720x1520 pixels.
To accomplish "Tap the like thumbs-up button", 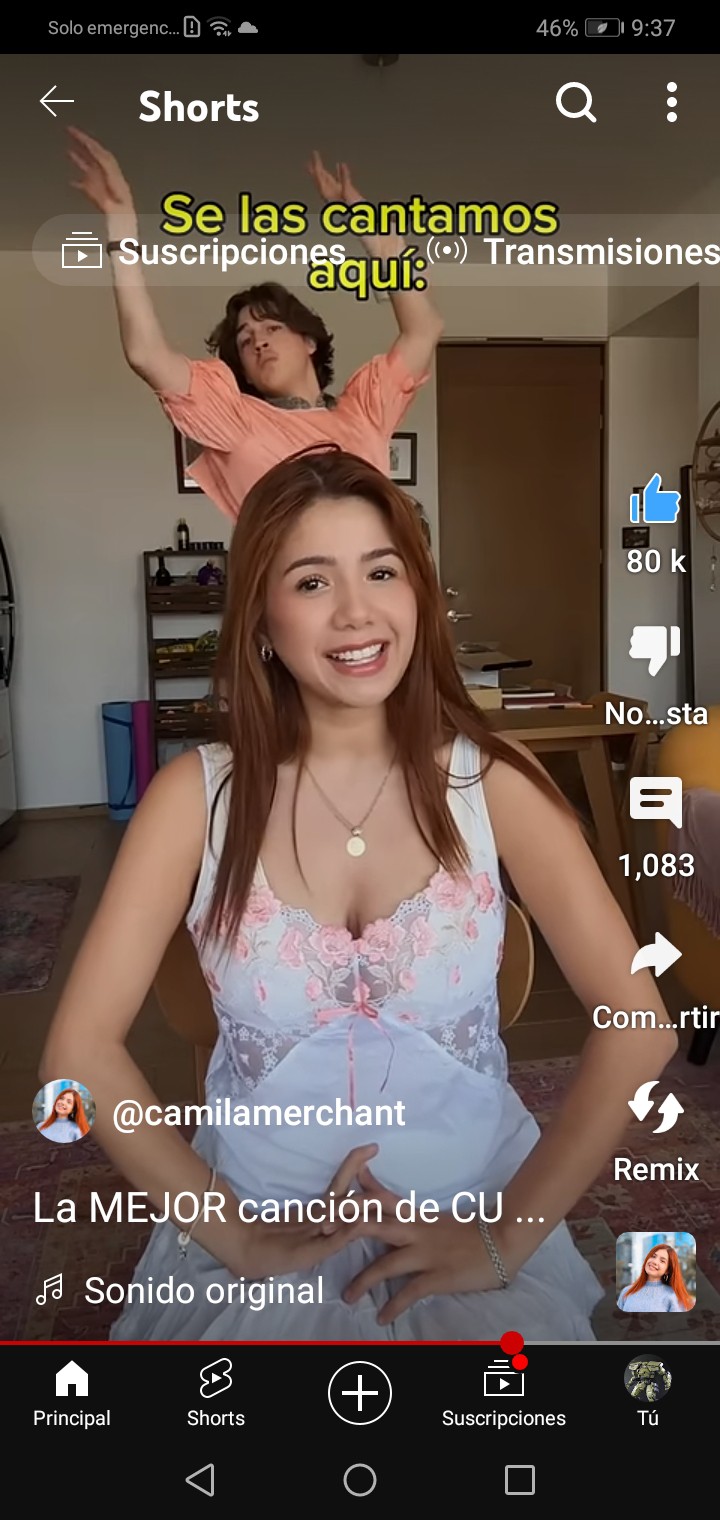I will point(655,500).
